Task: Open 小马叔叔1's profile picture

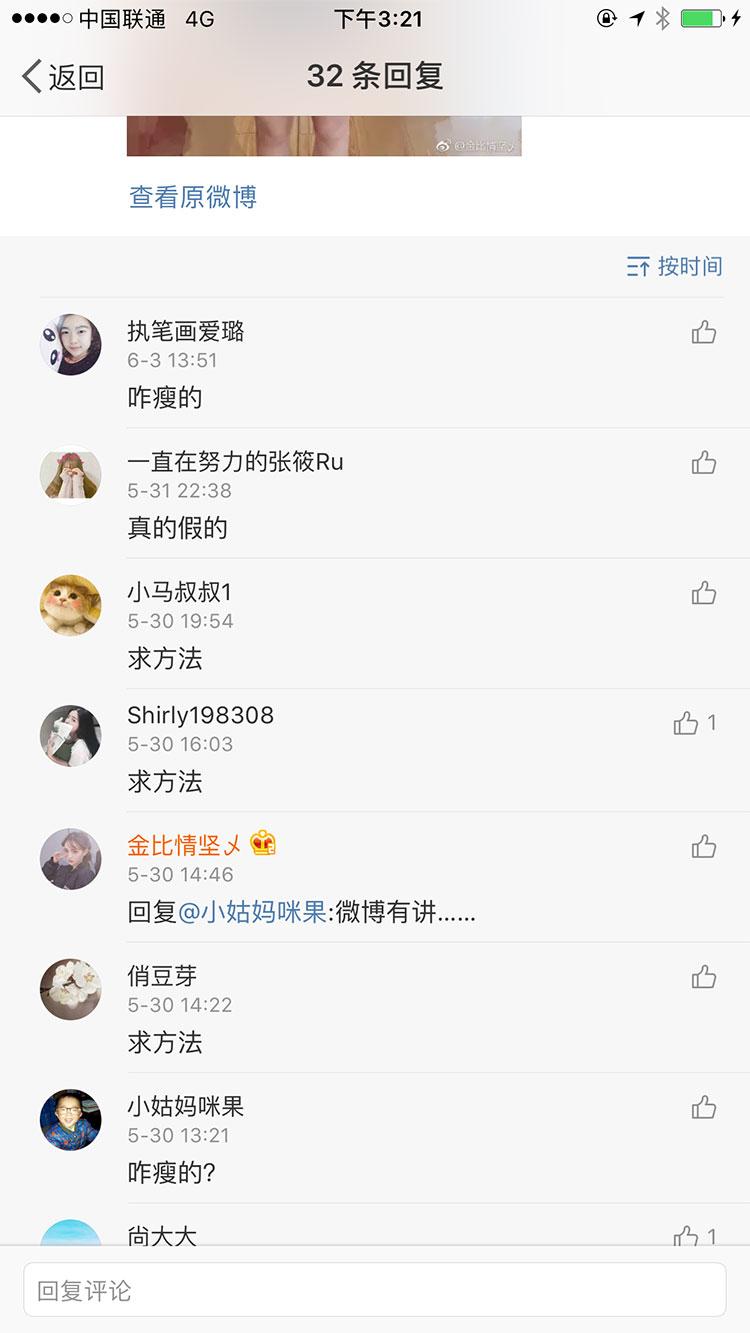Action: (x=71, y=605)
